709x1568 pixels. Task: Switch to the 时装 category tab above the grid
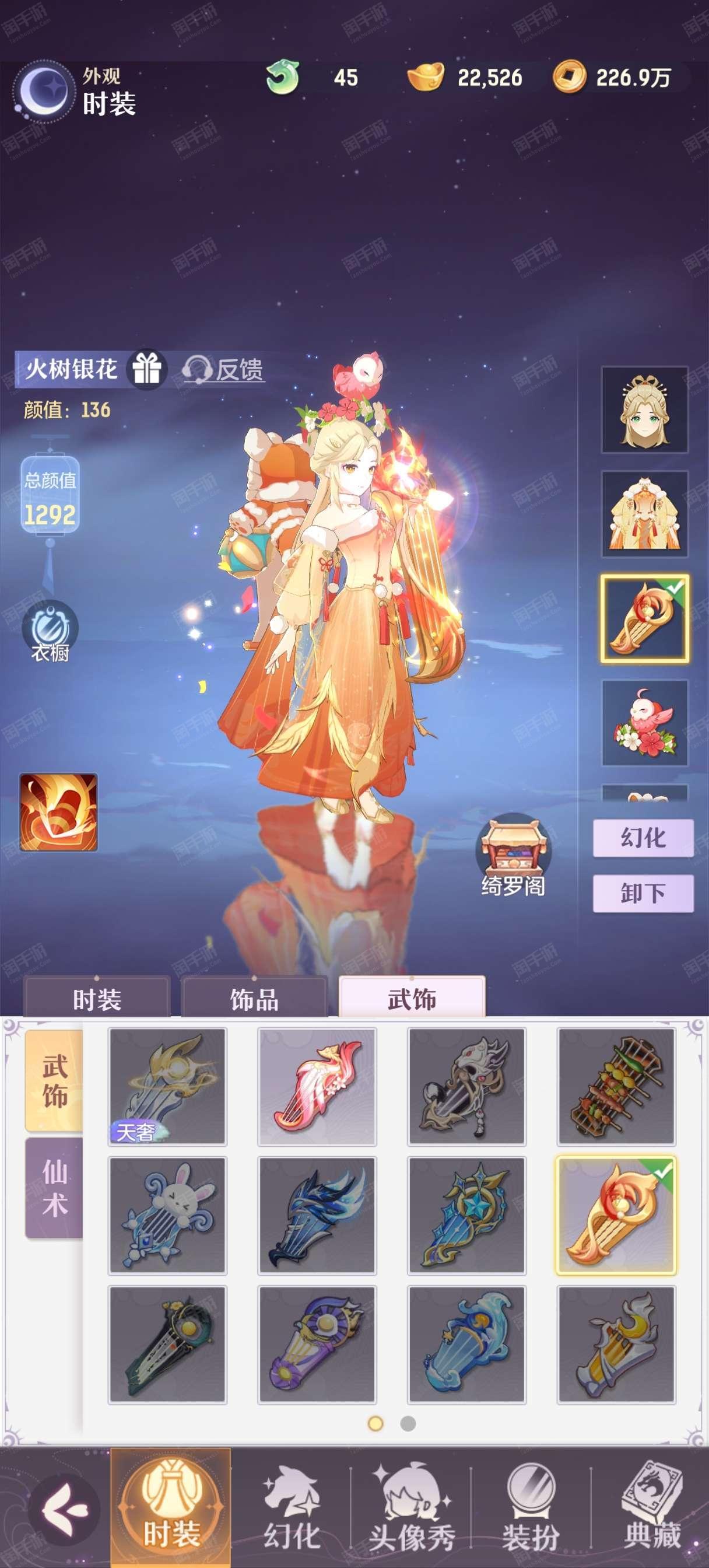[x=97, y=998]
